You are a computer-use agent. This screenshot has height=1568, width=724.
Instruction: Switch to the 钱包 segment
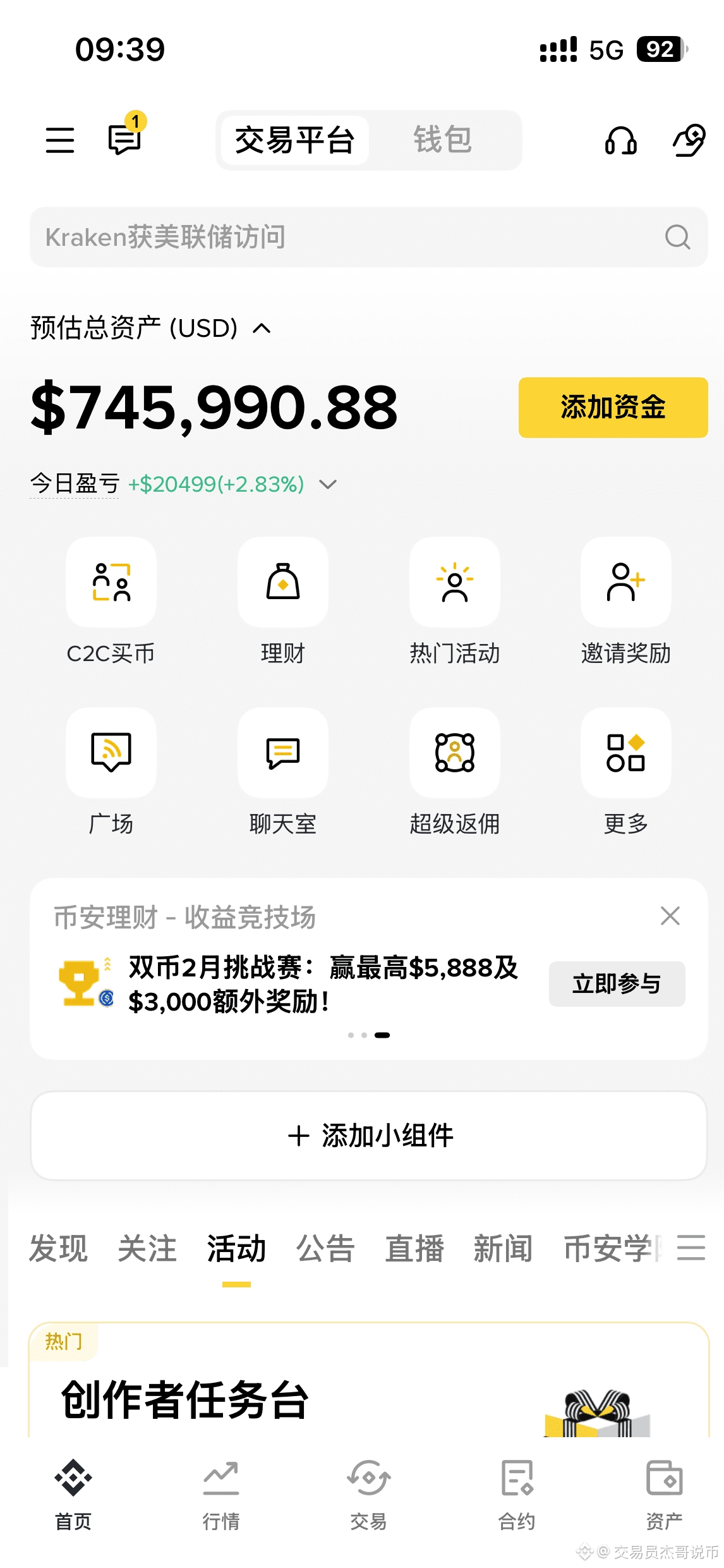click(x=443, y=140)
